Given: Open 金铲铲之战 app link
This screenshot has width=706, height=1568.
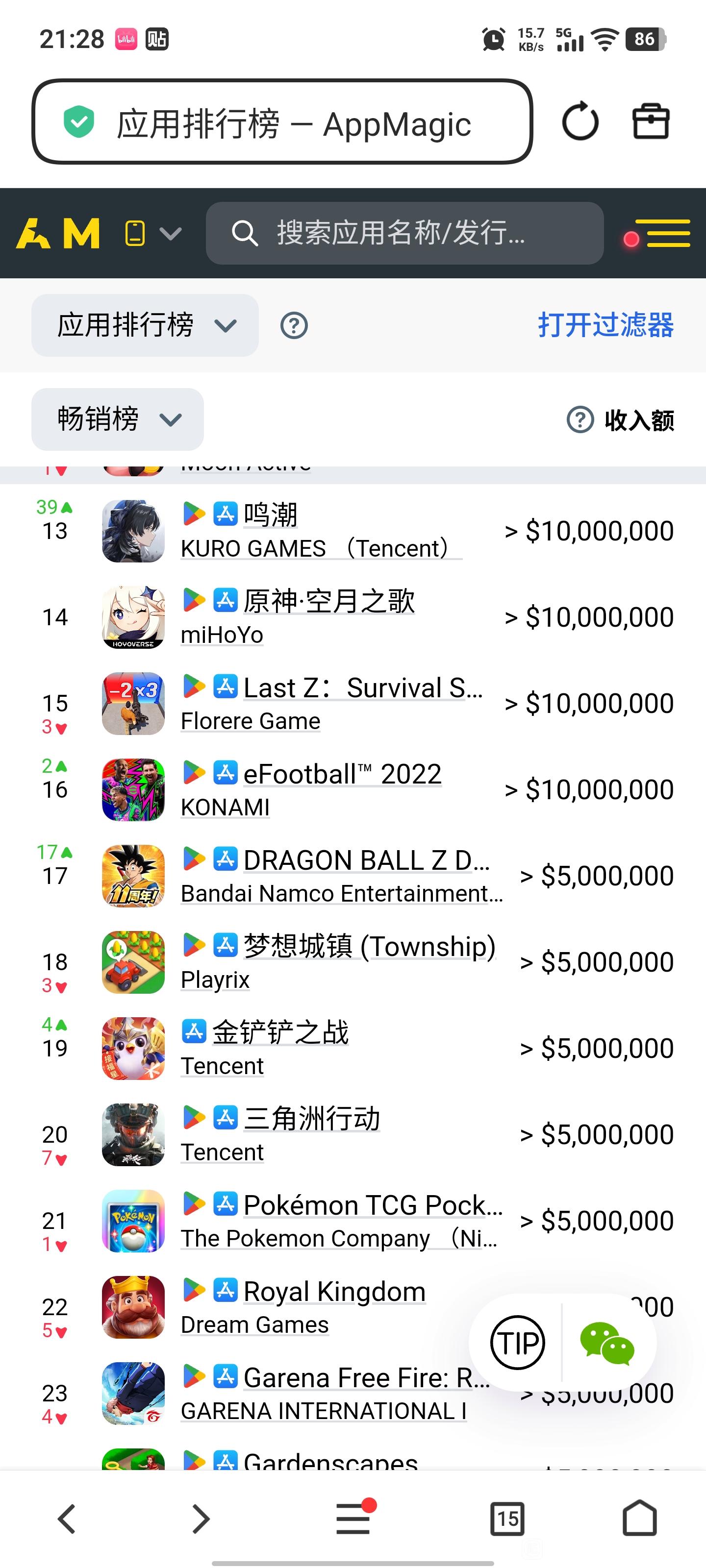Looking at the screenshot, I should [x=281, y=1033].
